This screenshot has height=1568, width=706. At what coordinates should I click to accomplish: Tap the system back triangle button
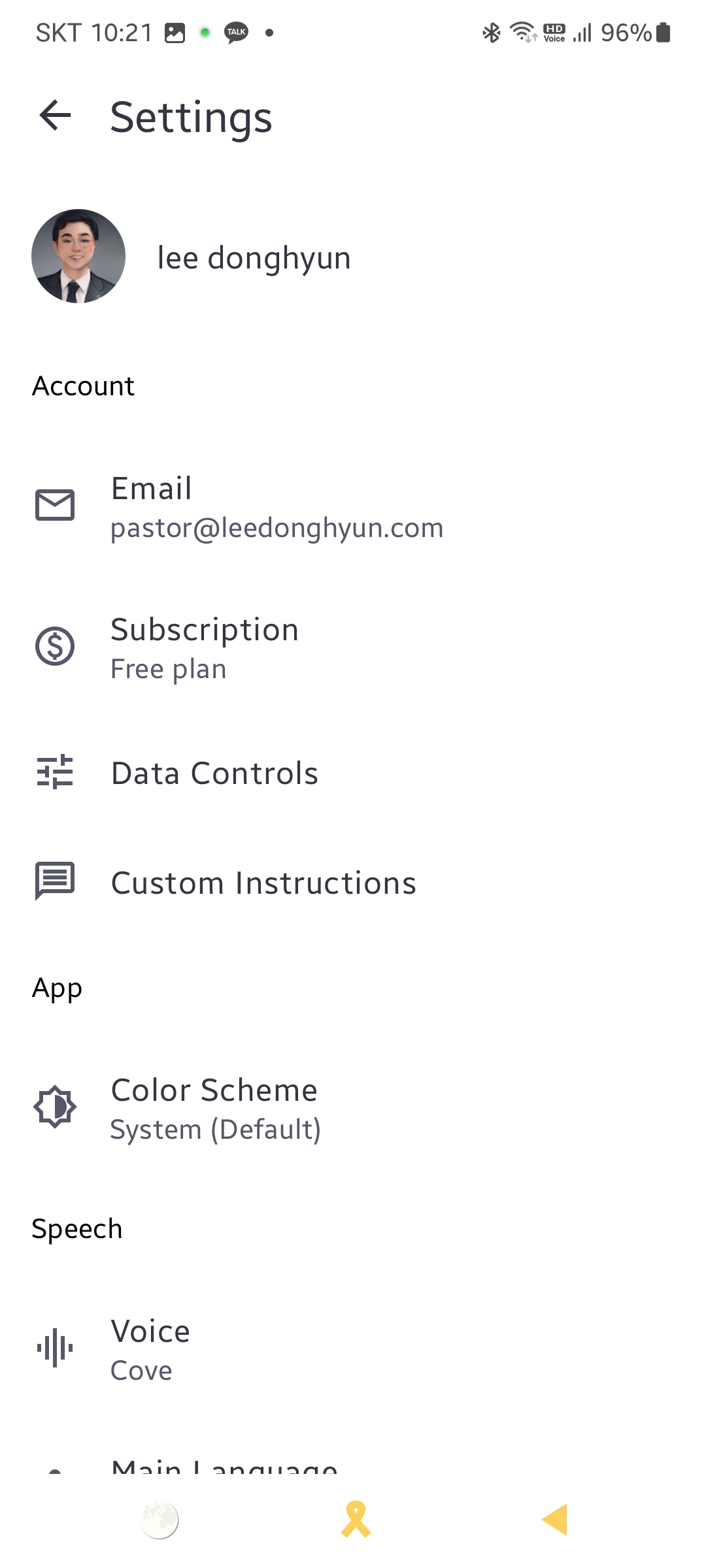[x=554, y=1520]
